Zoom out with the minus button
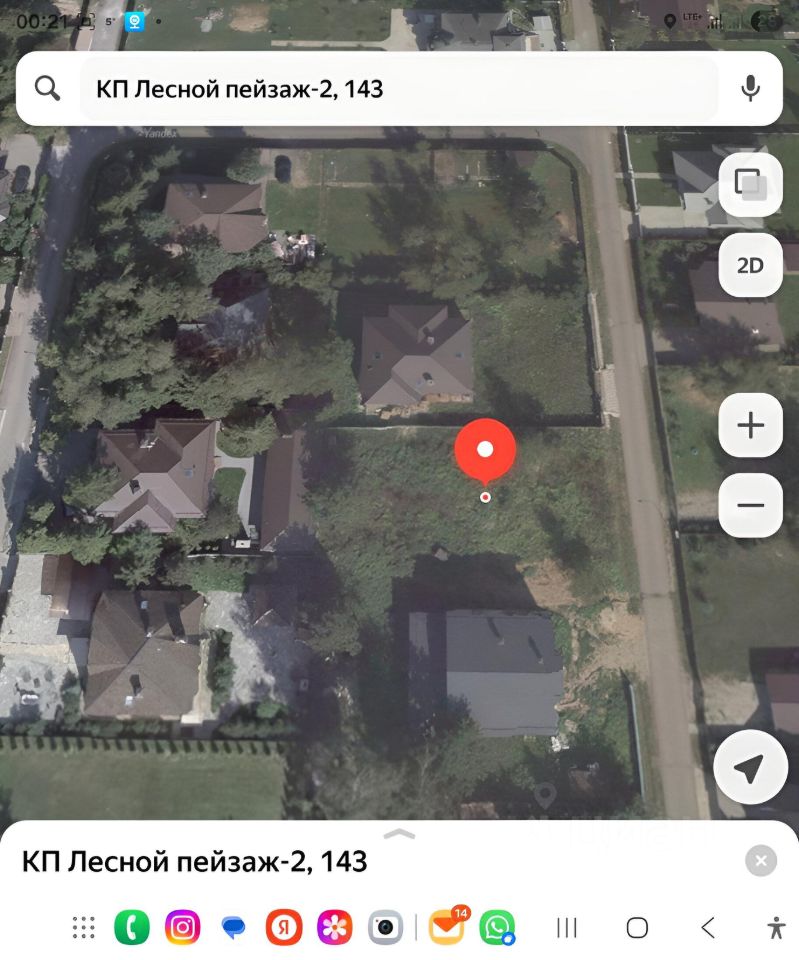The height and width of the screenshot is (960, 799). (750, 505)
